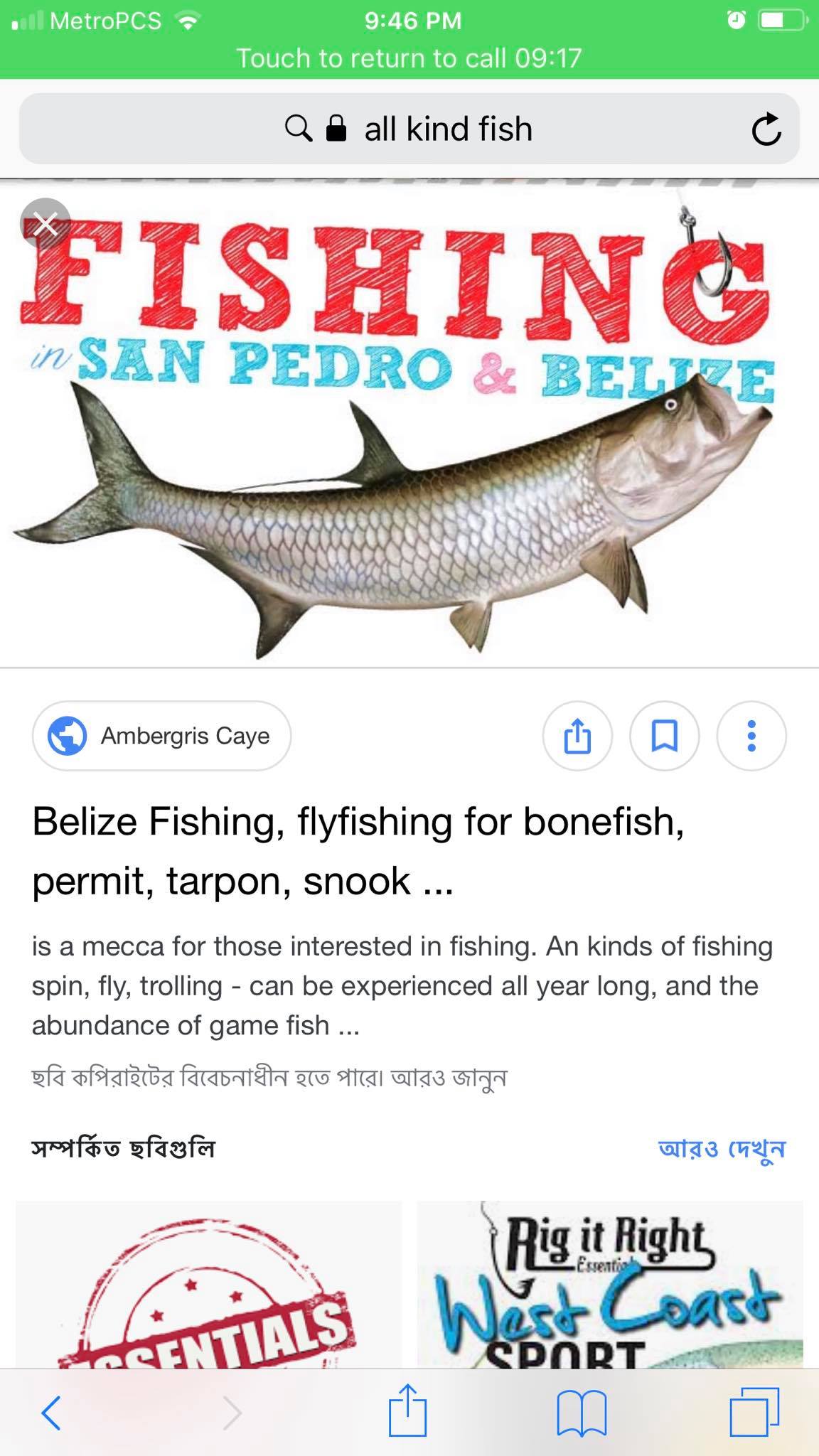Open the three-dot overflow menu
819x1456 pixels.
(751, 736)
